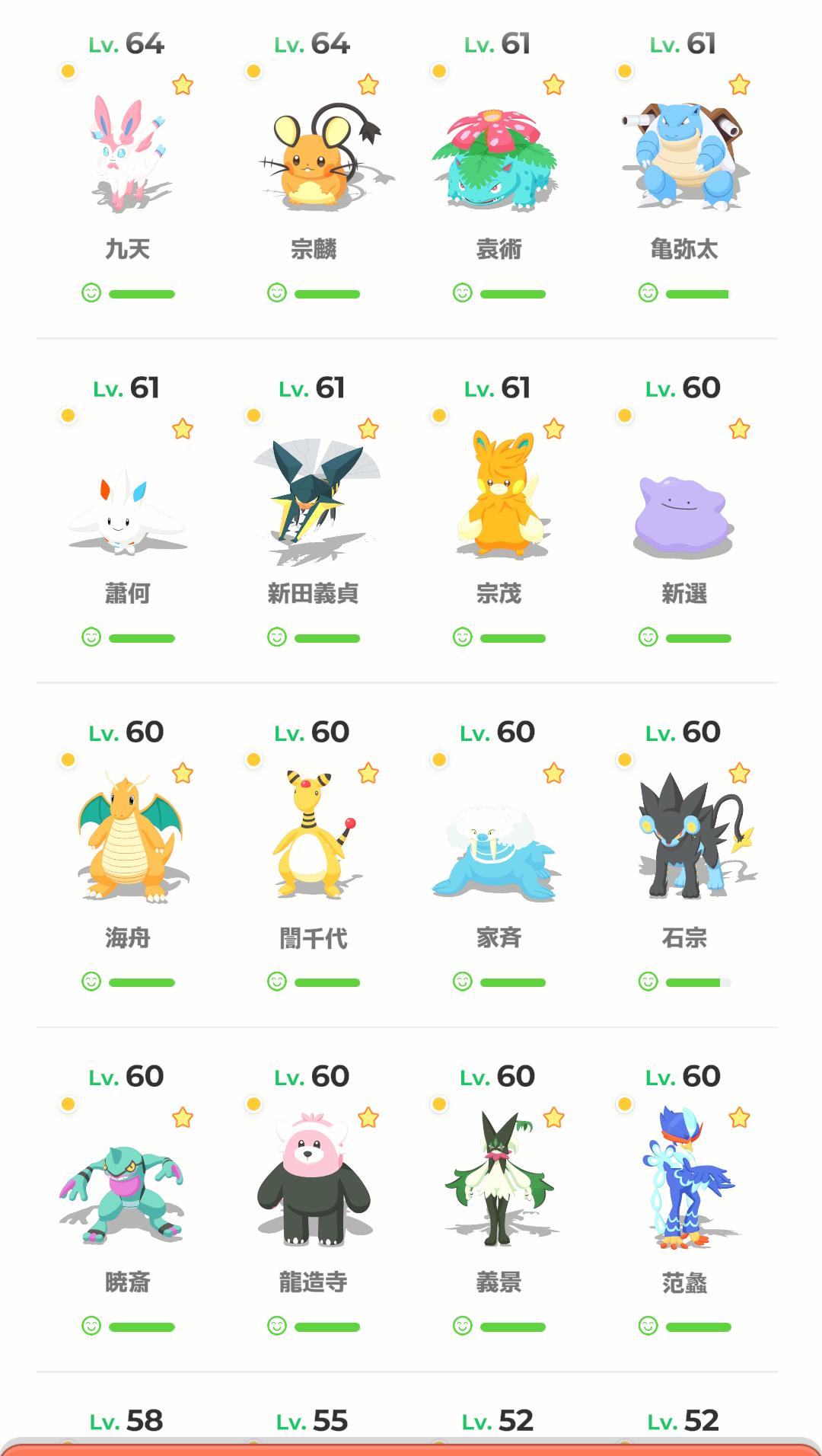
Task: Open the Meowscarada named 義景
Action: 498,1180
